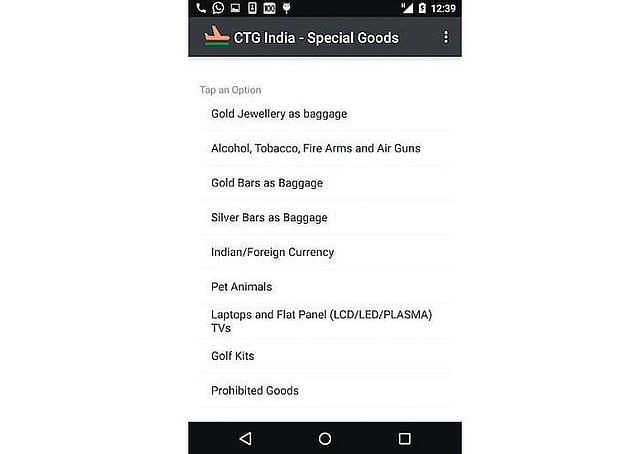Open the overflow menu
This screenshot has height=454, width=640.
[x=445, y=38]
